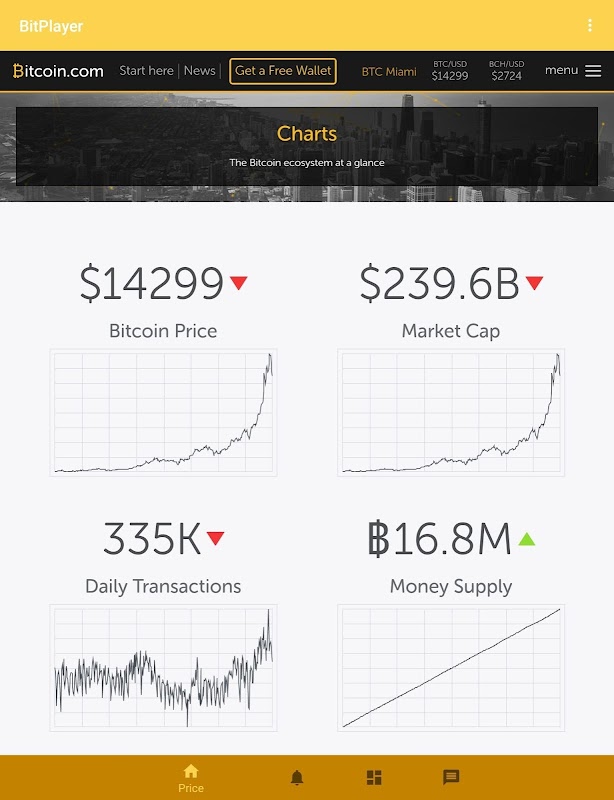This screenshot has height=800, width=614.
Task: Open the BTC/USD price ticker
Action: point(450,71)
